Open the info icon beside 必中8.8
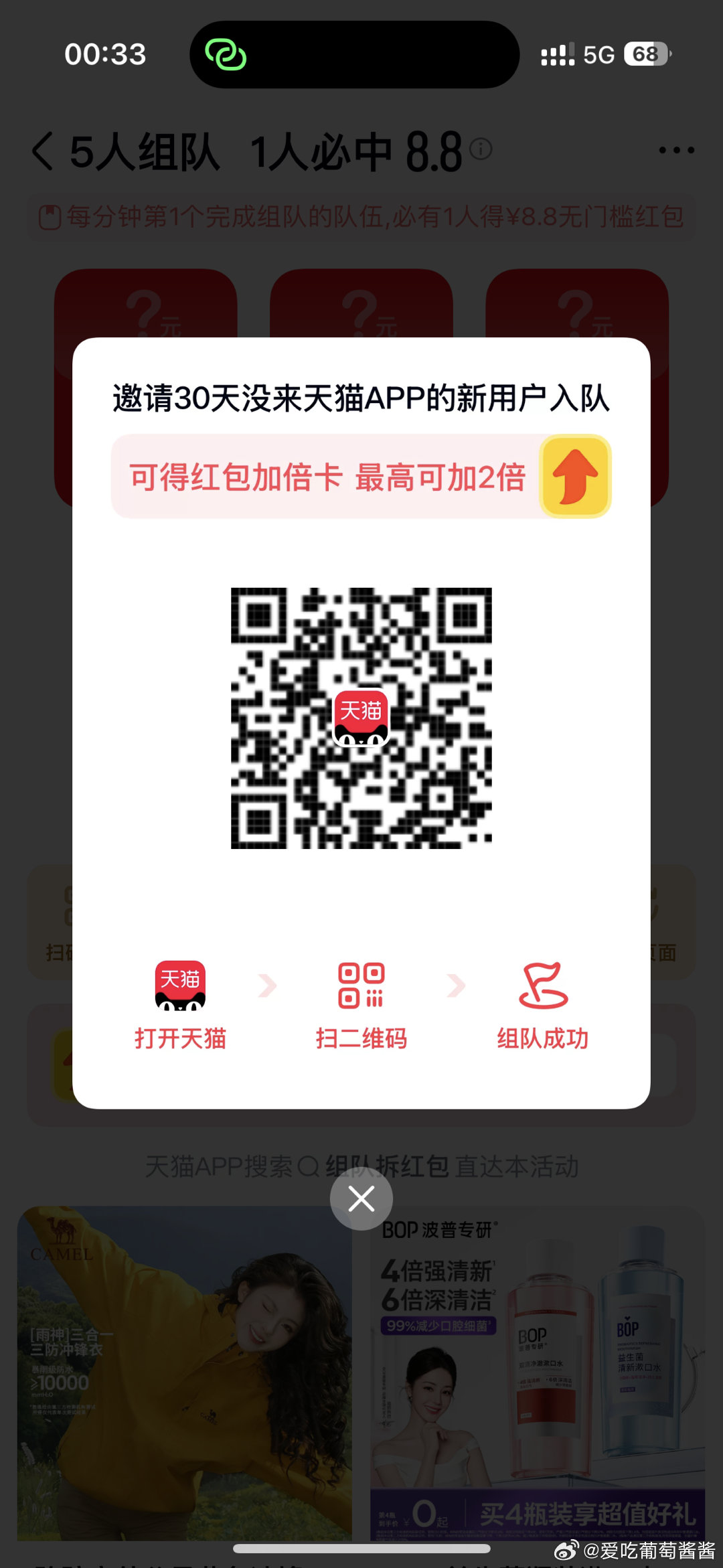 point(481,149)
